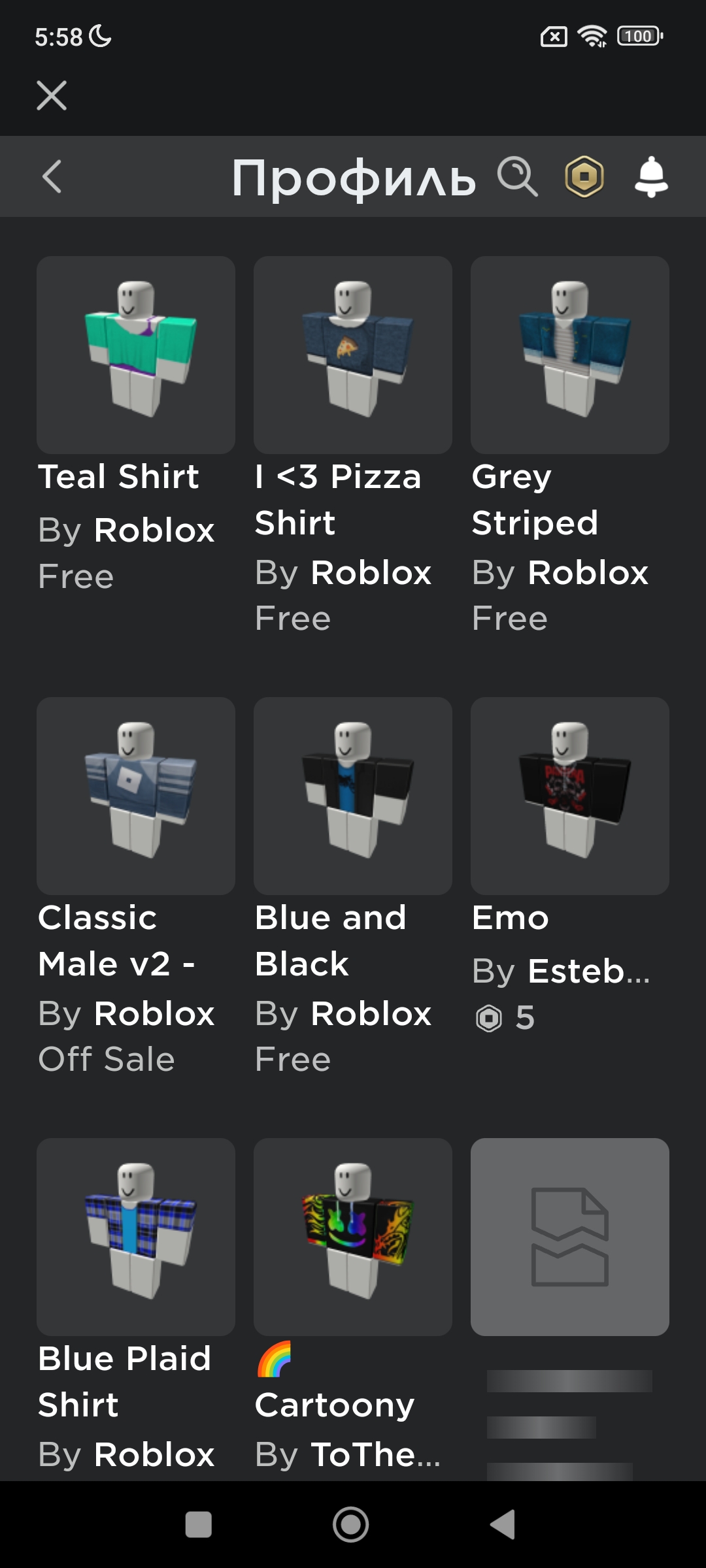This screenshot has width=706, height=1568.
Task: Open the Classic Male v2 item
Action: 136,796
